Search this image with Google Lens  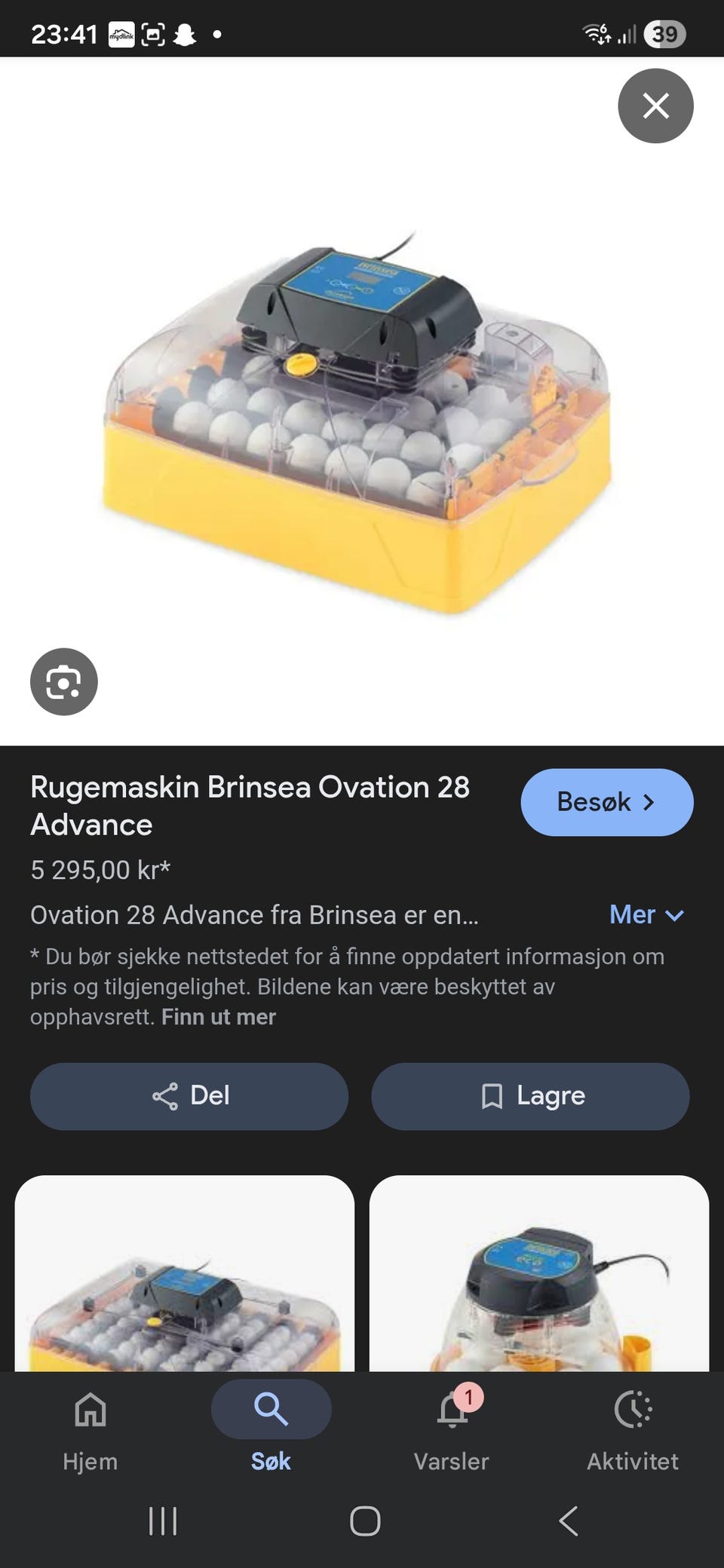pos(64,681)
